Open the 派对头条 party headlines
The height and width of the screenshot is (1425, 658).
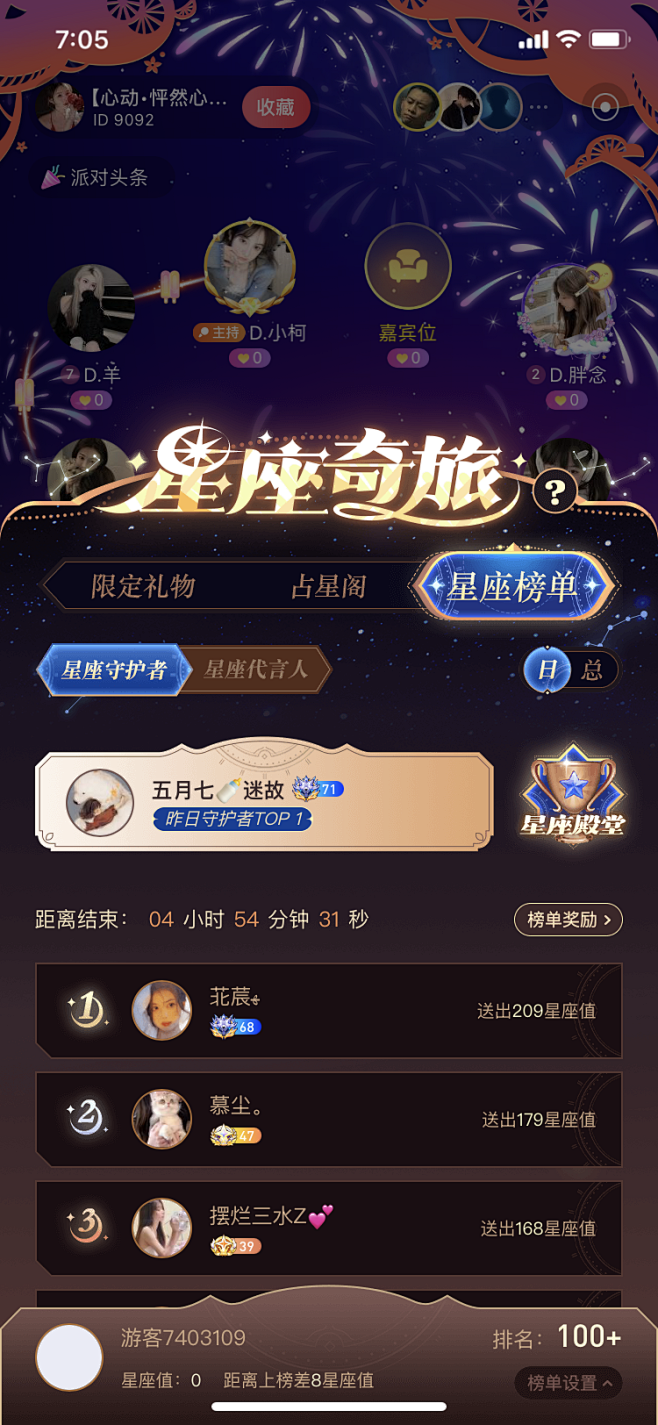click(x=96, y=178)
